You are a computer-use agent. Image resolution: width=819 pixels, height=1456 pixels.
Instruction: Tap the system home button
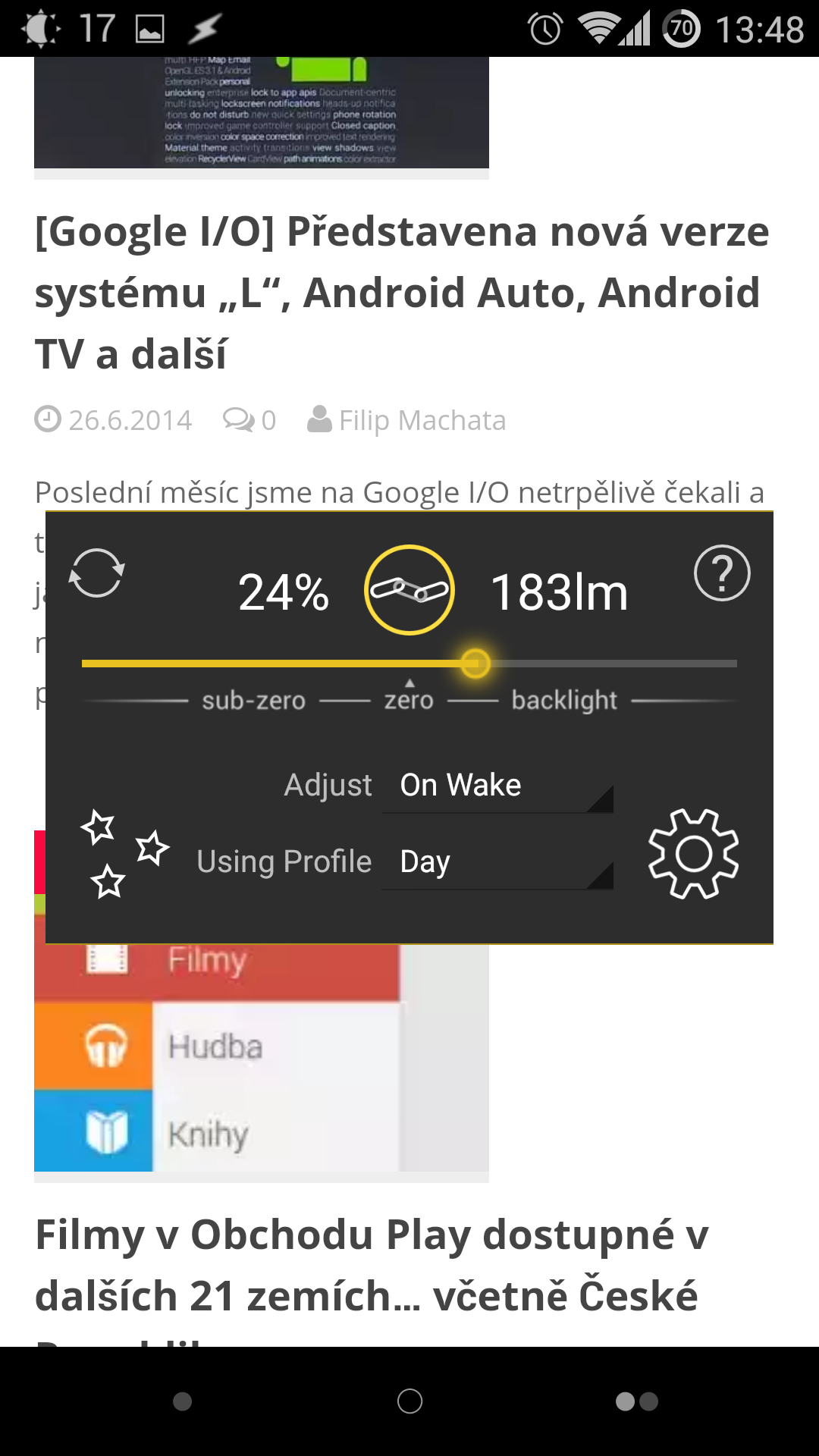(x=409, y=1401)
